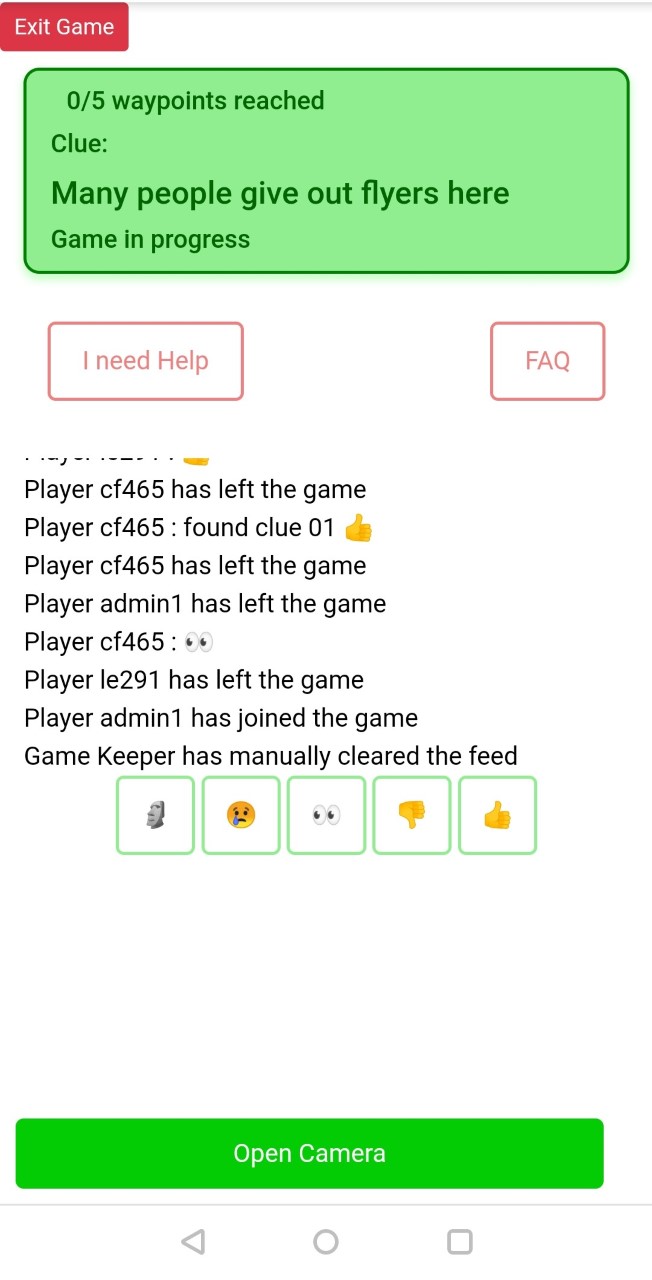
Task: Go to the home screen
Action: tap(326, 1242)
